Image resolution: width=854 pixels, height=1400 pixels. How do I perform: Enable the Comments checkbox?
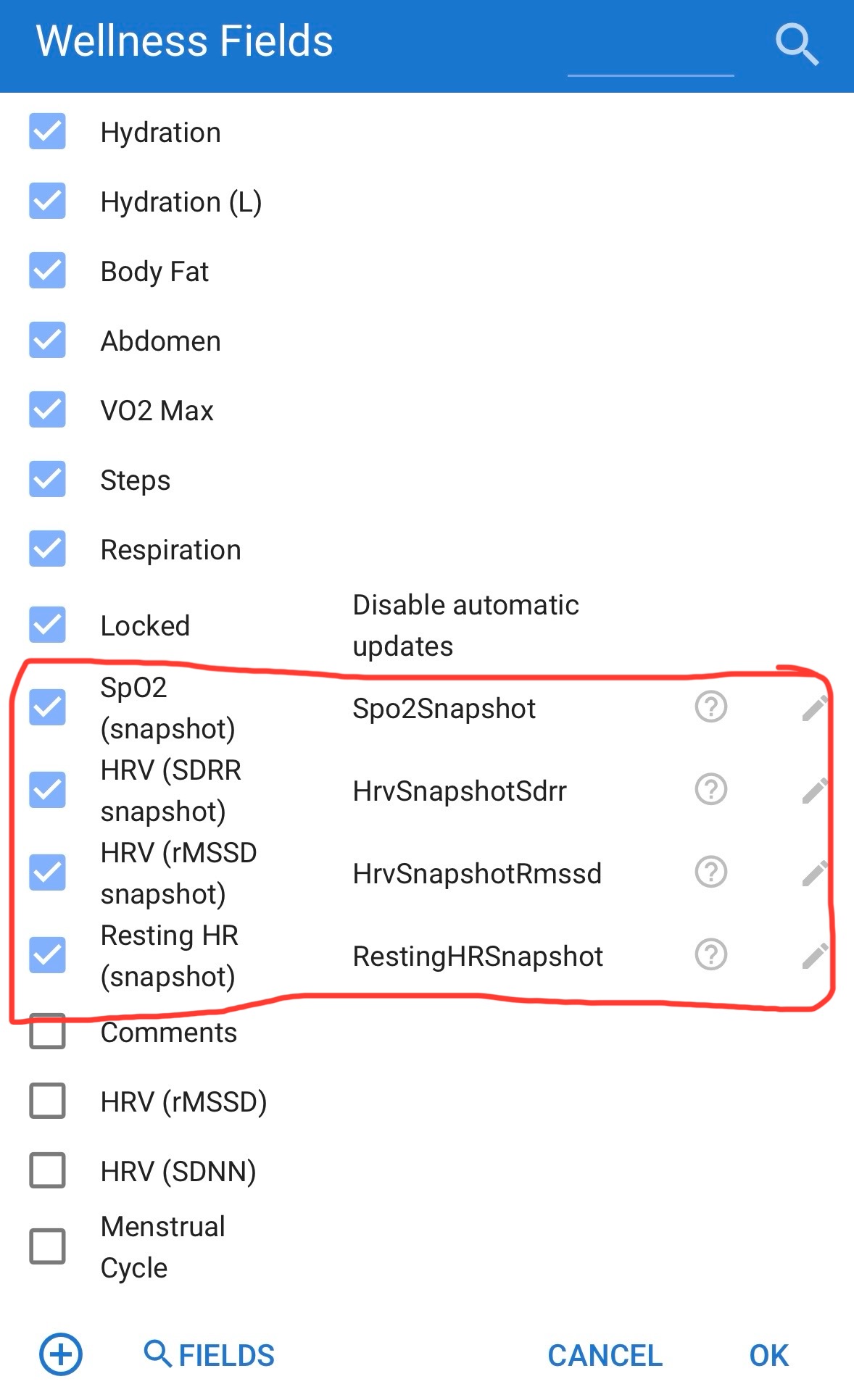[48, 1032]
